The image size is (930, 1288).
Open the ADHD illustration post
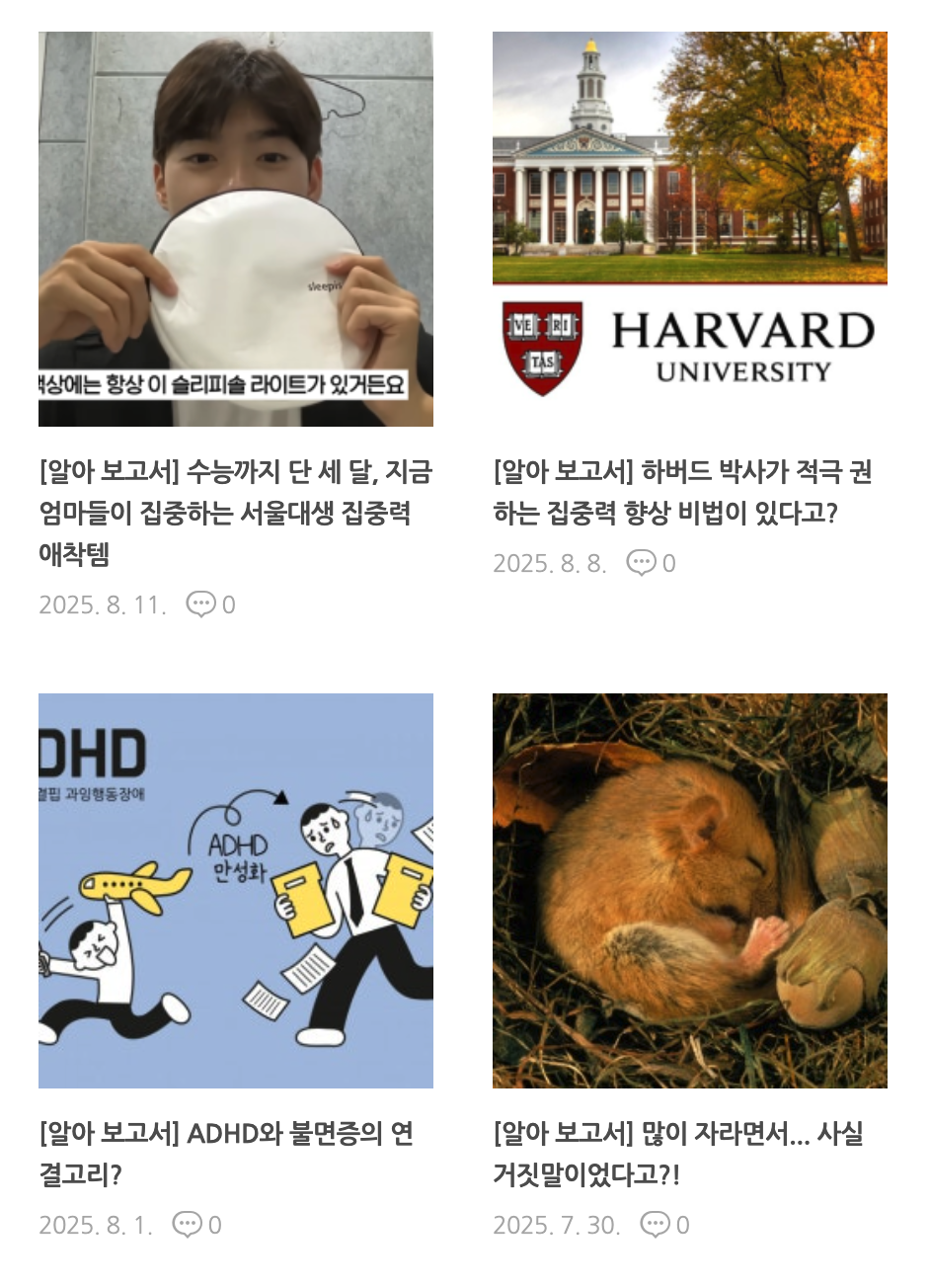pyautogui.click(x=235, y=890)
